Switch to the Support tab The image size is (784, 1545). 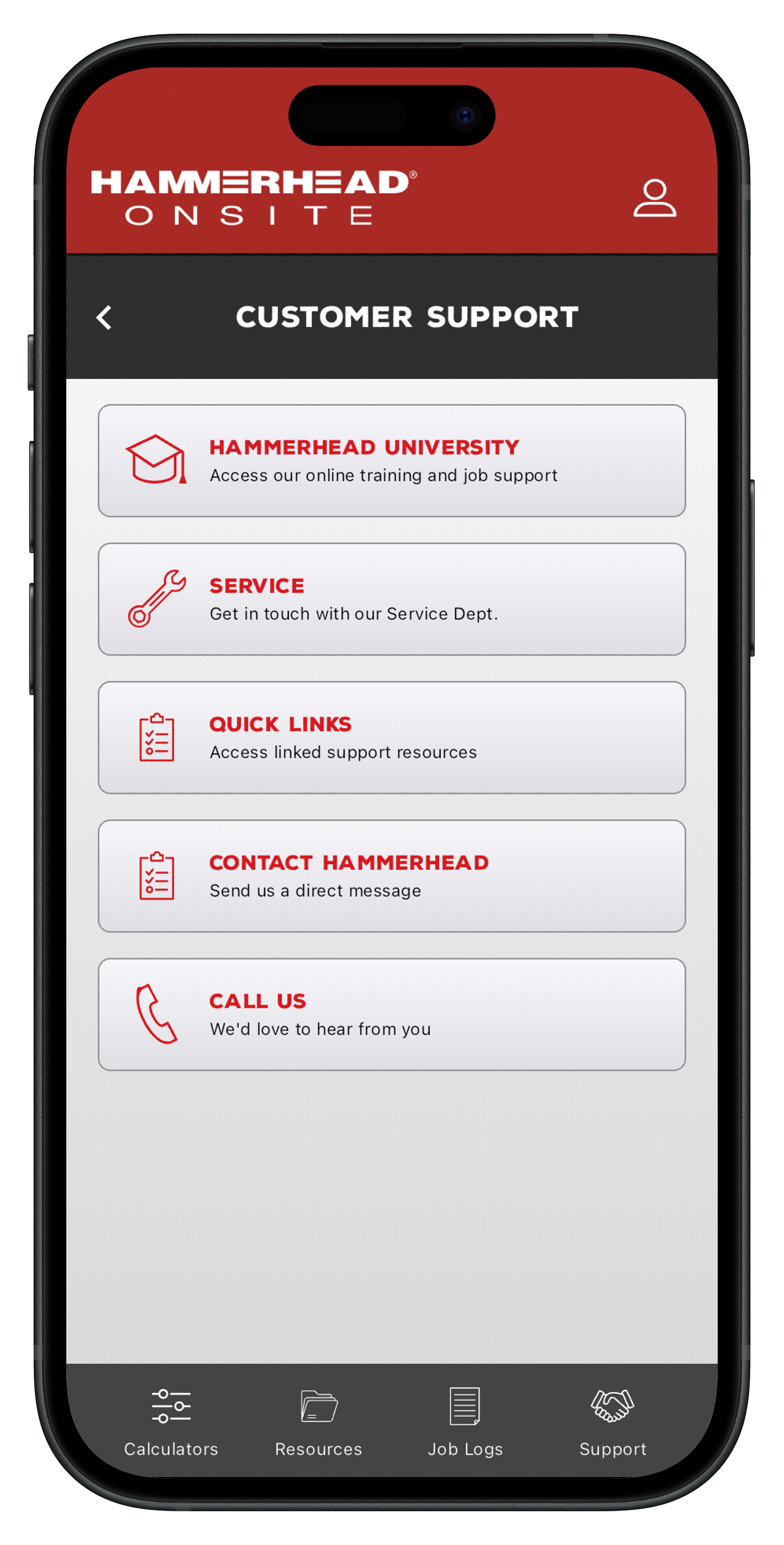[x=612, y=1421]
